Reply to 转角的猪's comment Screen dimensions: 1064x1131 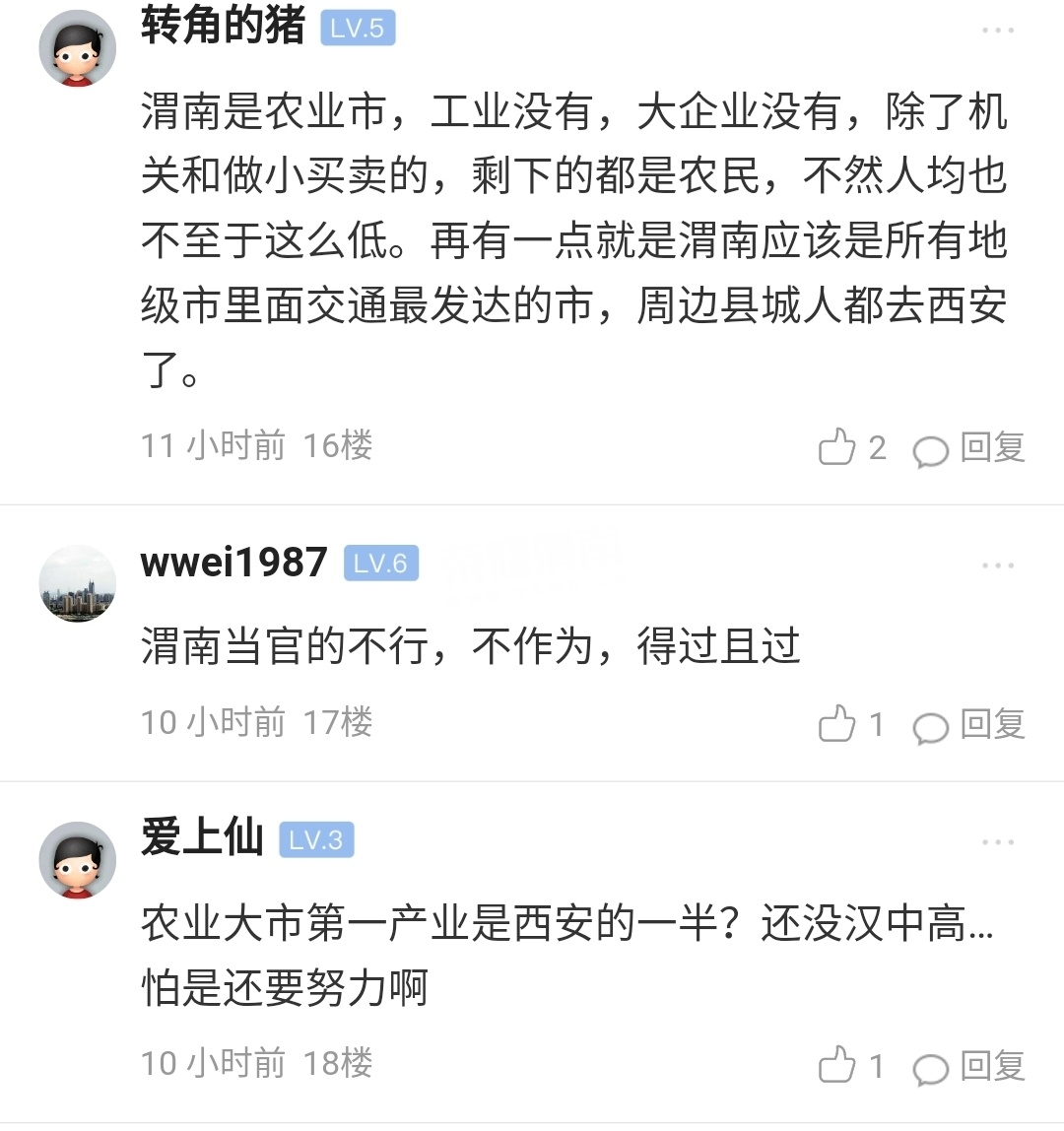click(x=969, y=448)
